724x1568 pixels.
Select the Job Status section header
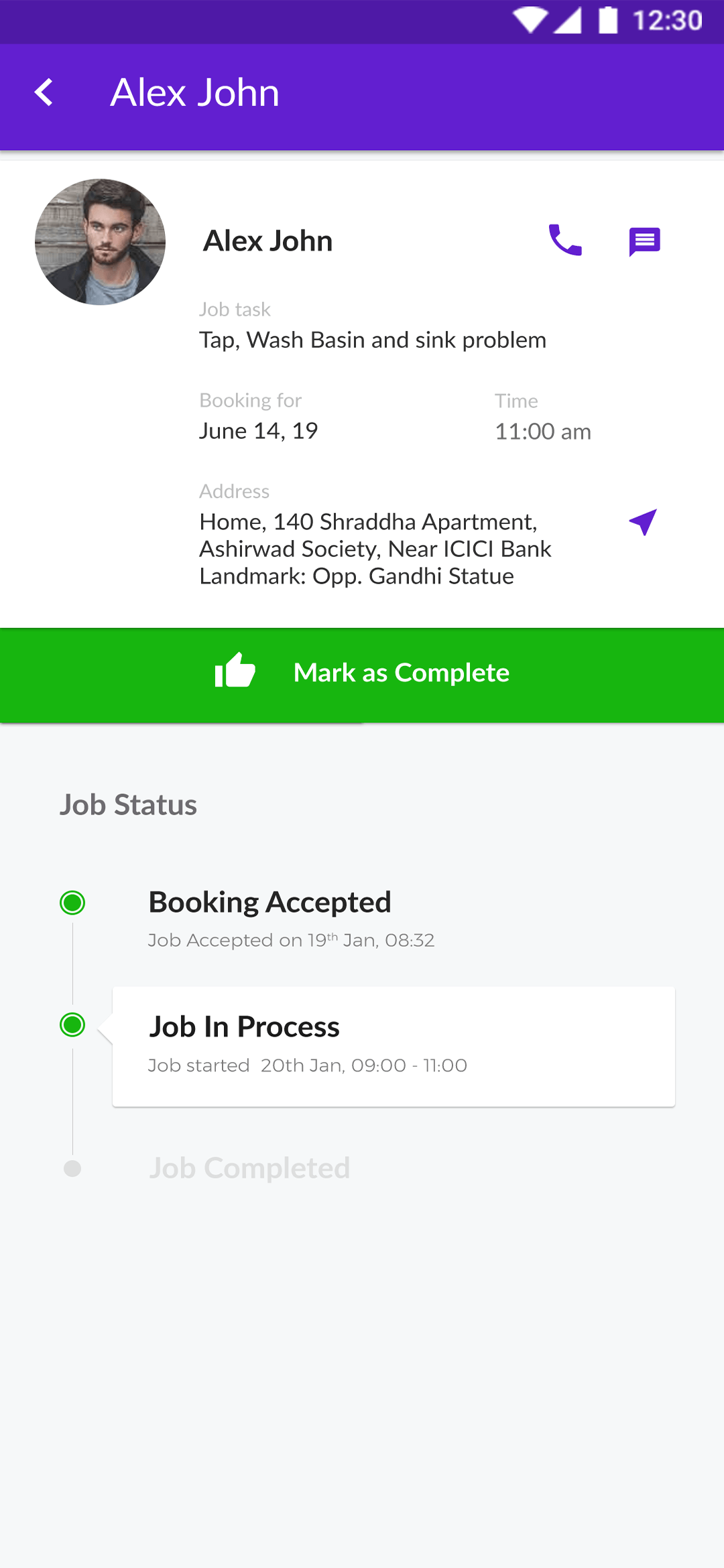(x=129, y=804)
